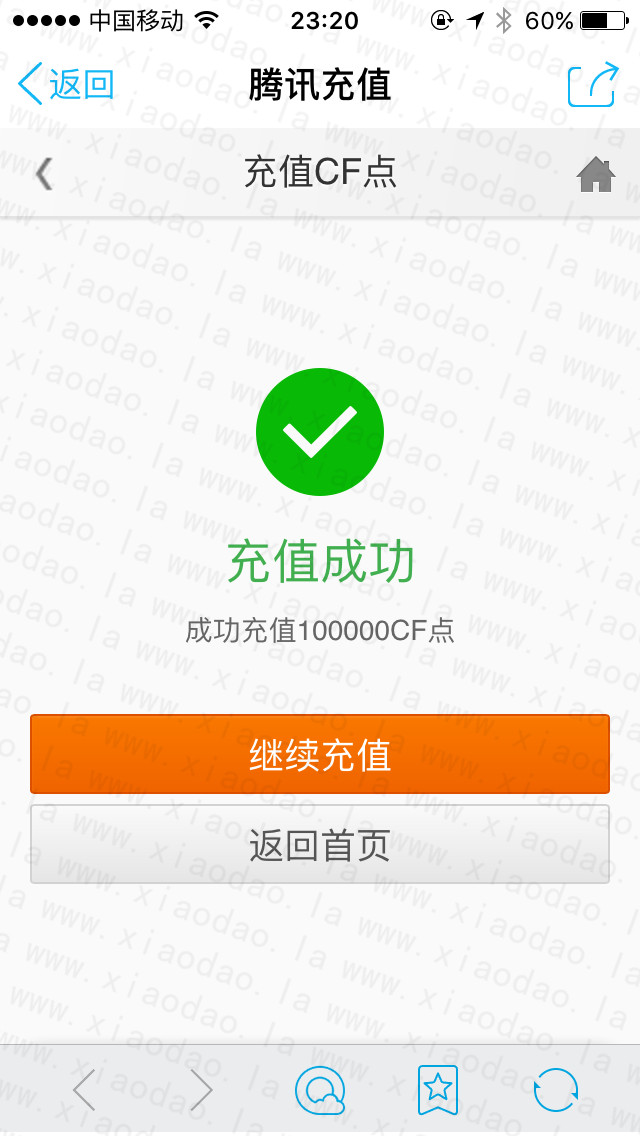Screen dimensions: 640x1136
Task: Tap the orange 继续充值 button
Action: (x=320, y=754)
